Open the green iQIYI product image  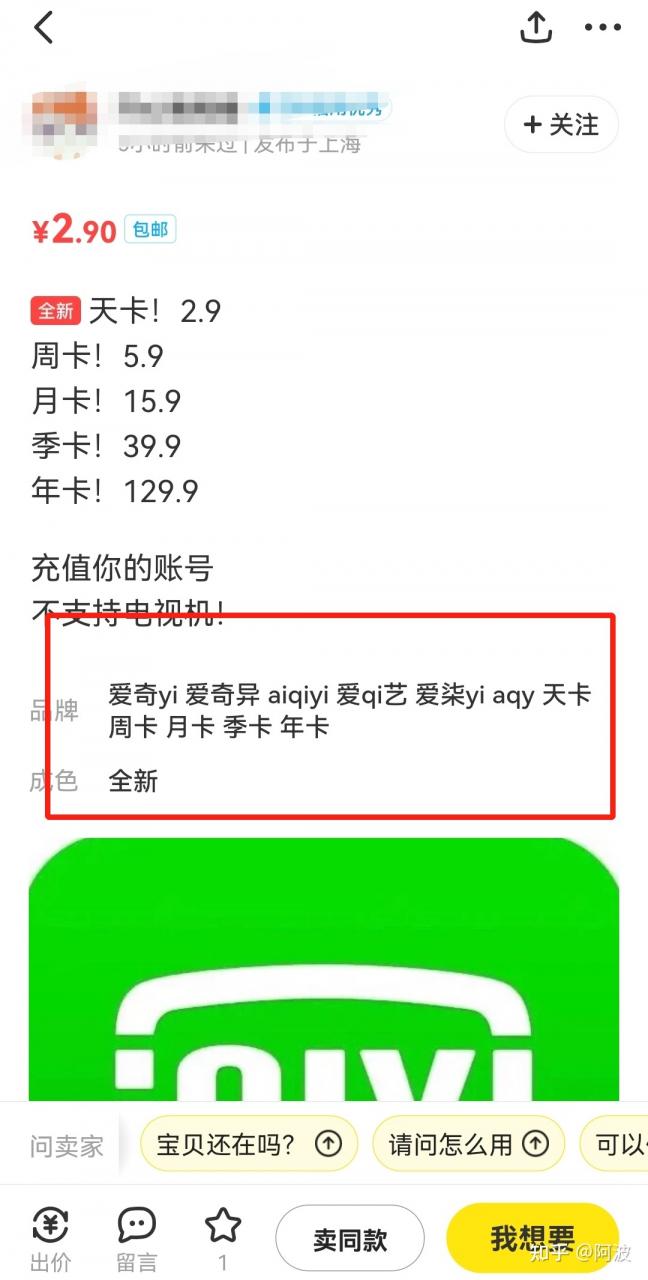coord(324,969)
